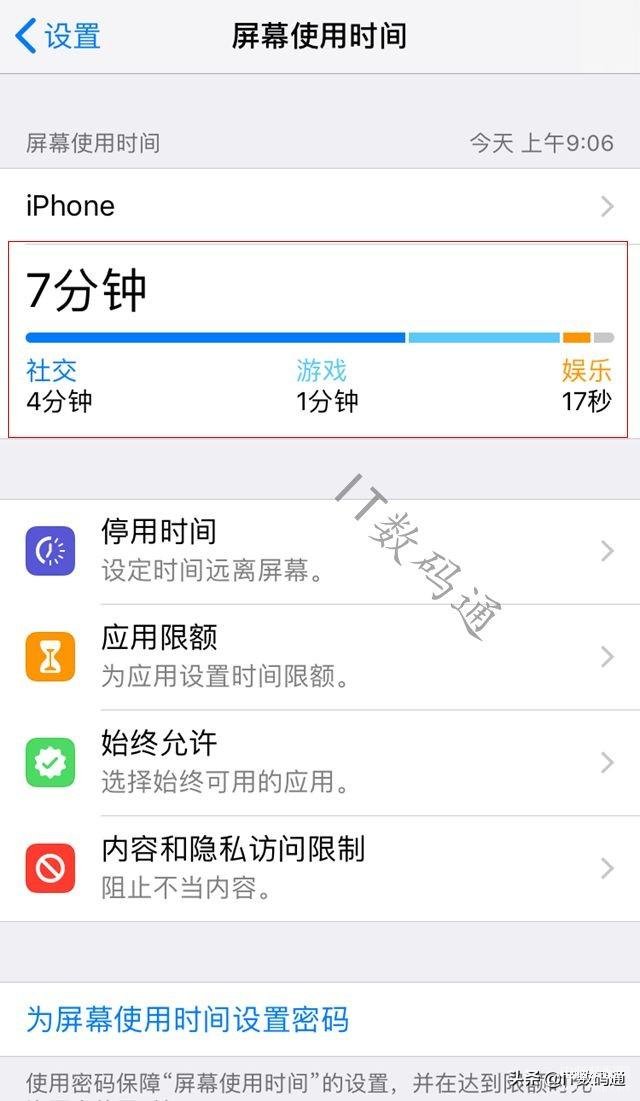
Task: Select 为屏幕使用时间设置密码
Action: pos(187,1019)
